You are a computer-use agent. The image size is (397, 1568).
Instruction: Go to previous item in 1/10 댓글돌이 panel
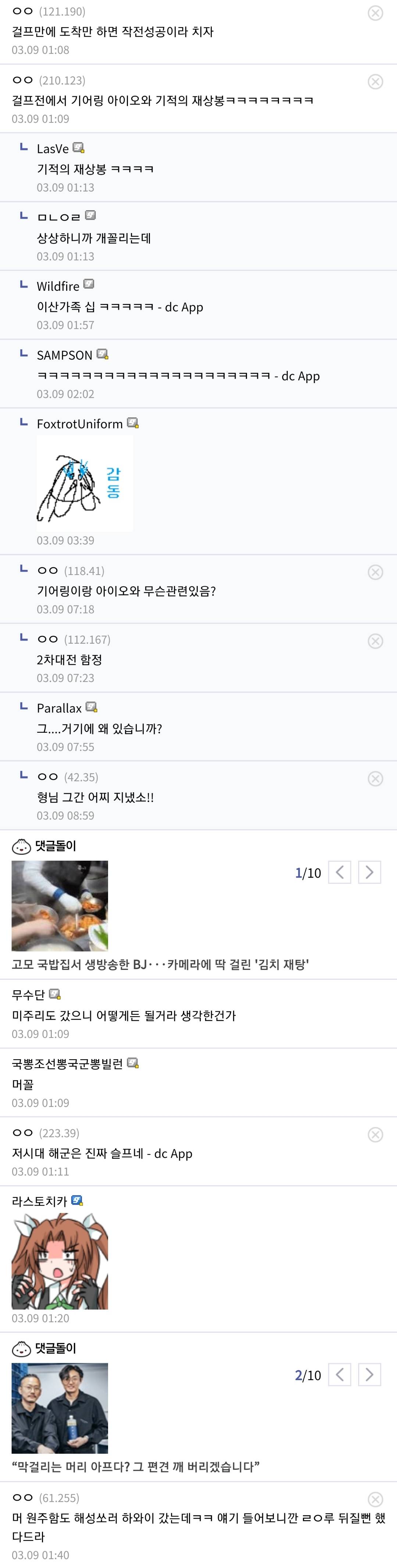point(339,872)
